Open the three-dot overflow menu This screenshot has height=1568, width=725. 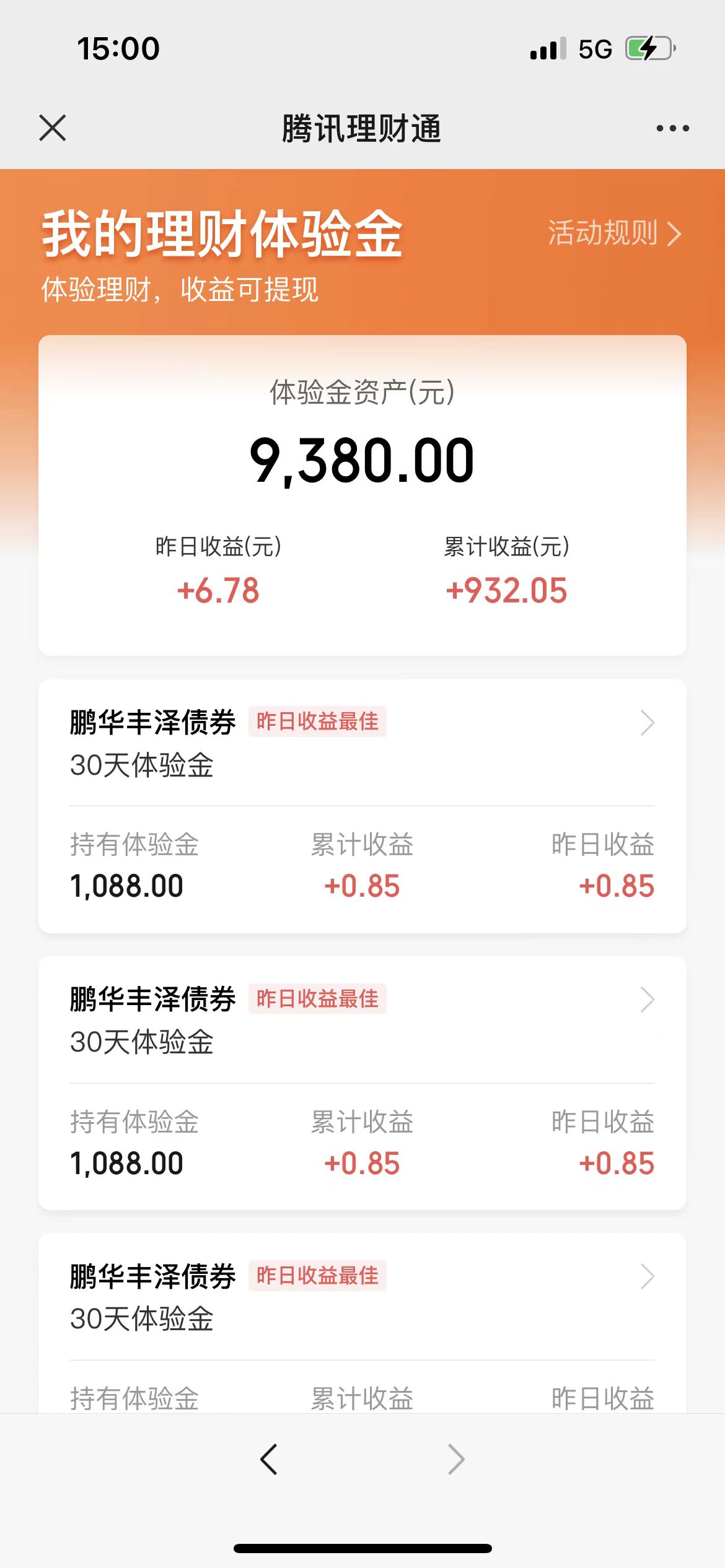(672, 128)
